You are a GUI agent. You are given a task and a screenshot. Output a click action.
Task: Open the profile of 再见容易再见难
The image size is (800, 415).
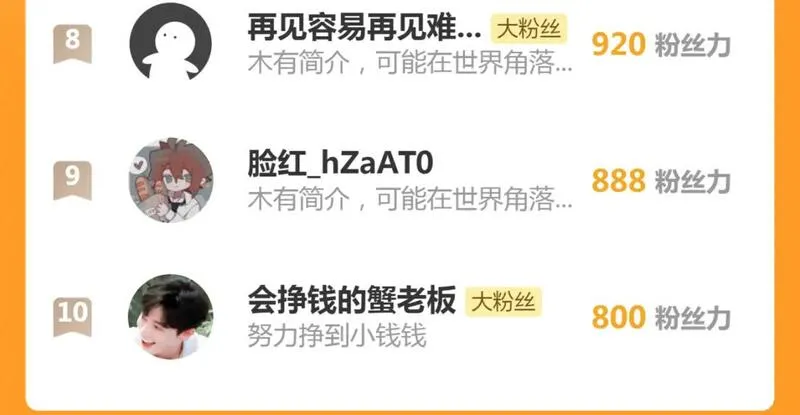171,43
